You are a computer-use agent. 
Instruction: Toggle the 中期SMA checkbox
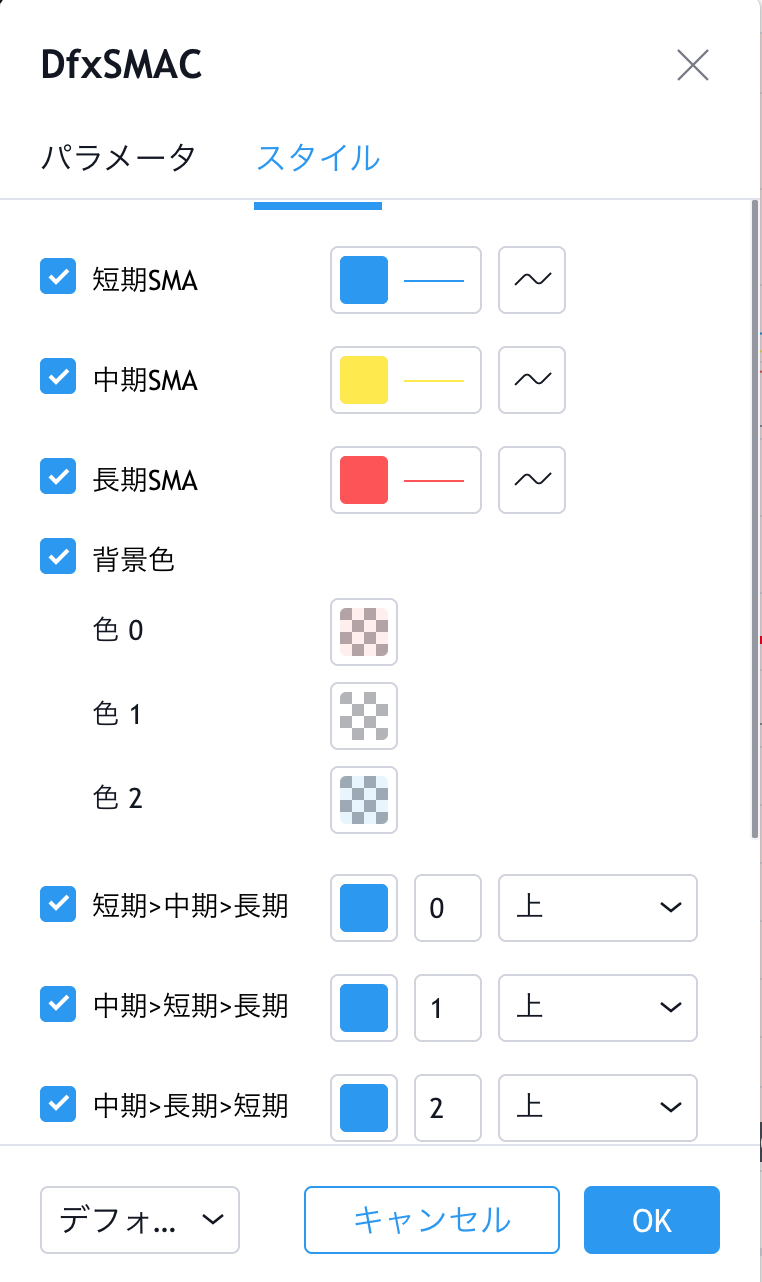58,377
